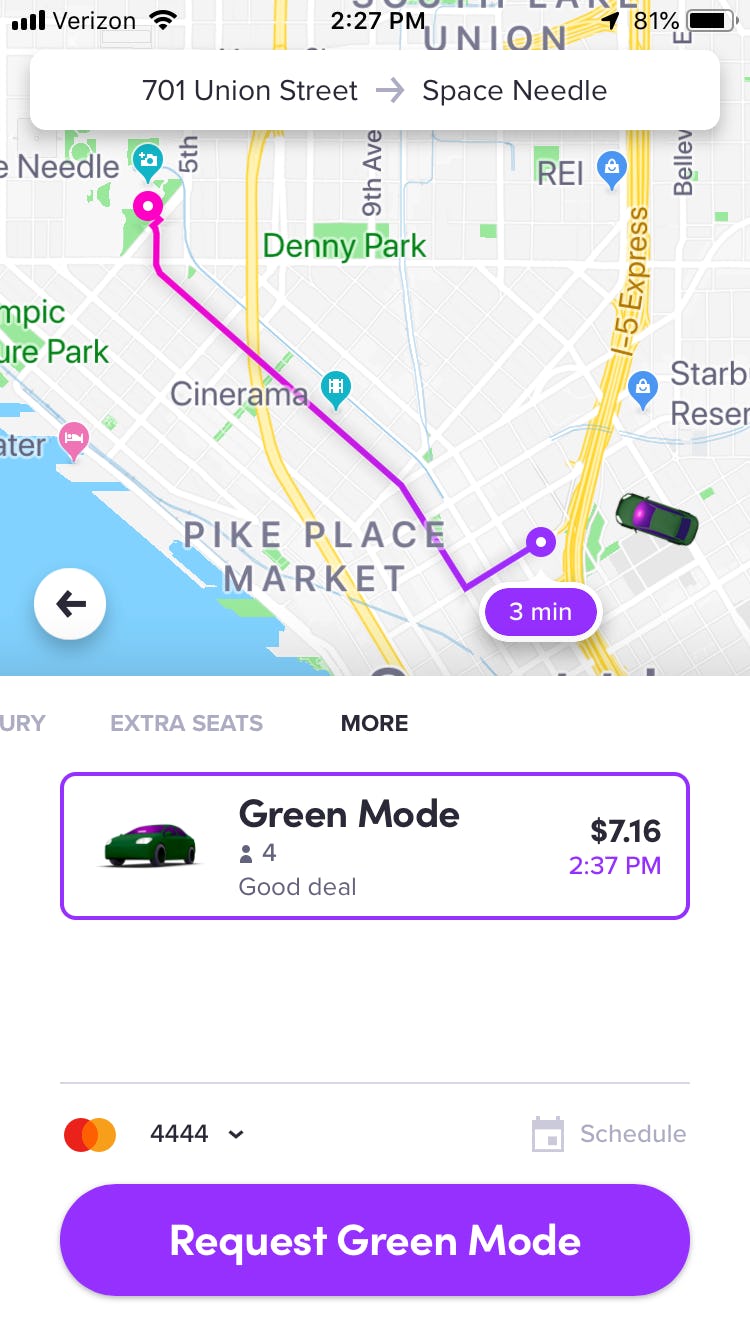
Task: Tap the Schedule calendar icon
Action: point(546,1134)
